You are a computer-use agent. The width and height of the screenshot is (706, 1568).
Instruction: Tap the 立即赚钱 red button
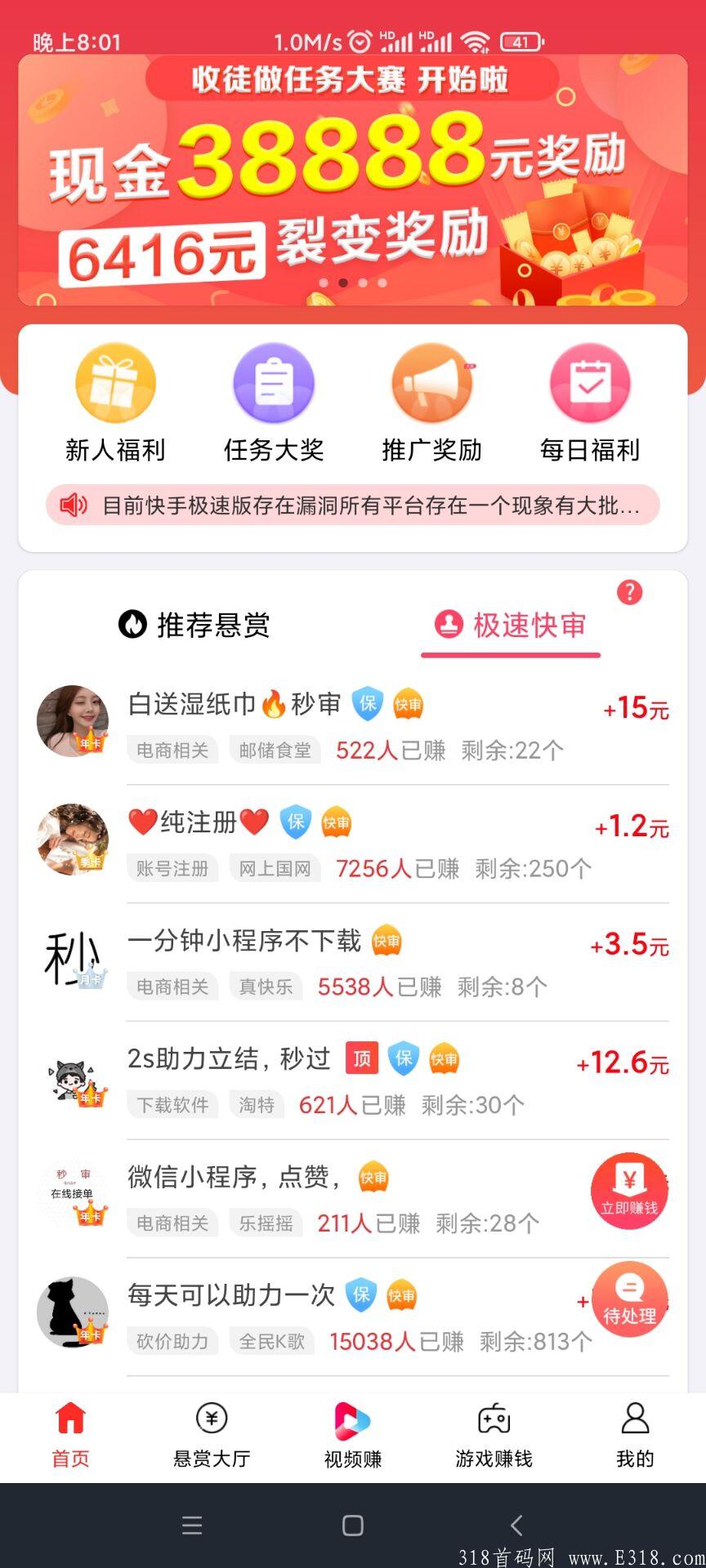click(x=629, y=1192)
